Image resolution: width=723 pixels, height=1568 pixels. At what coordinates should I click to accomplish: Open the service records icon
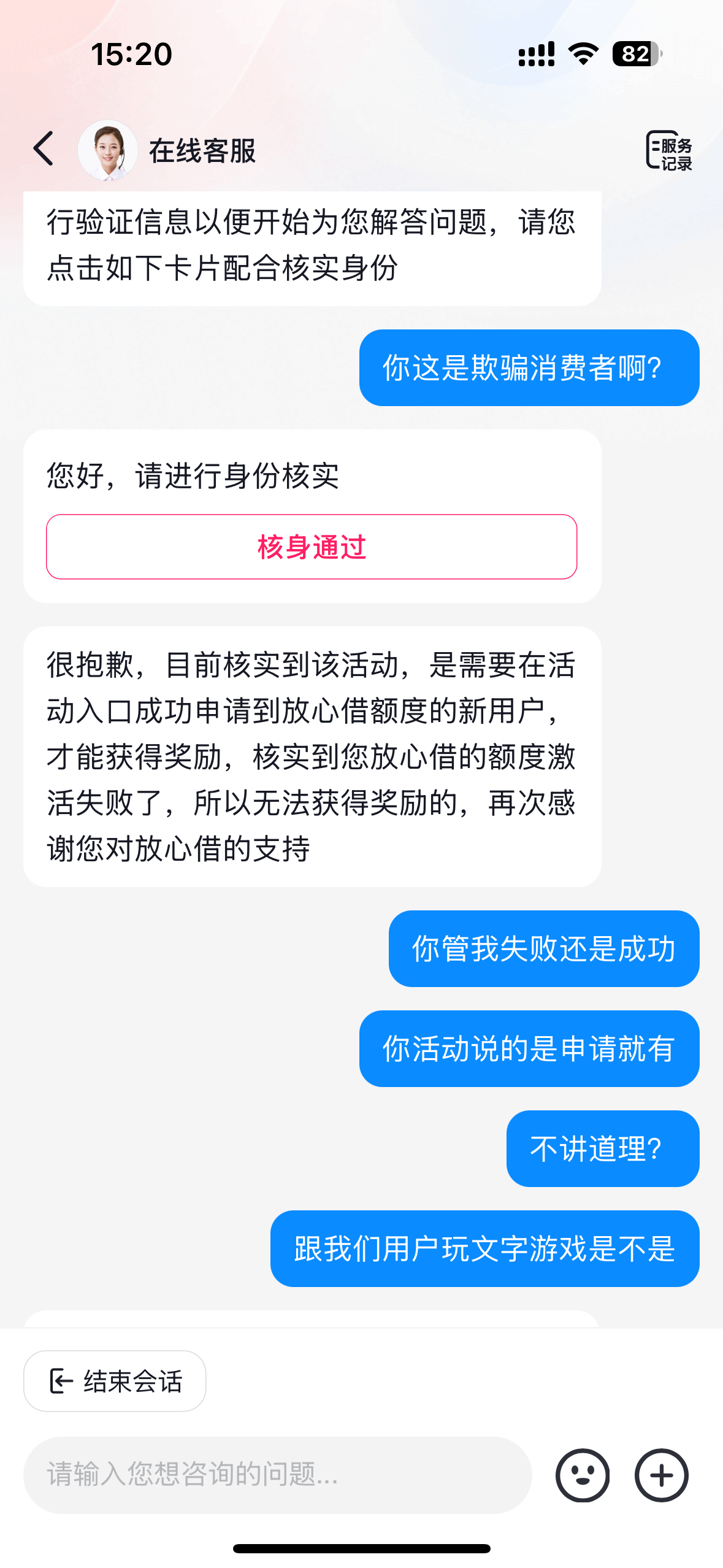668,150
